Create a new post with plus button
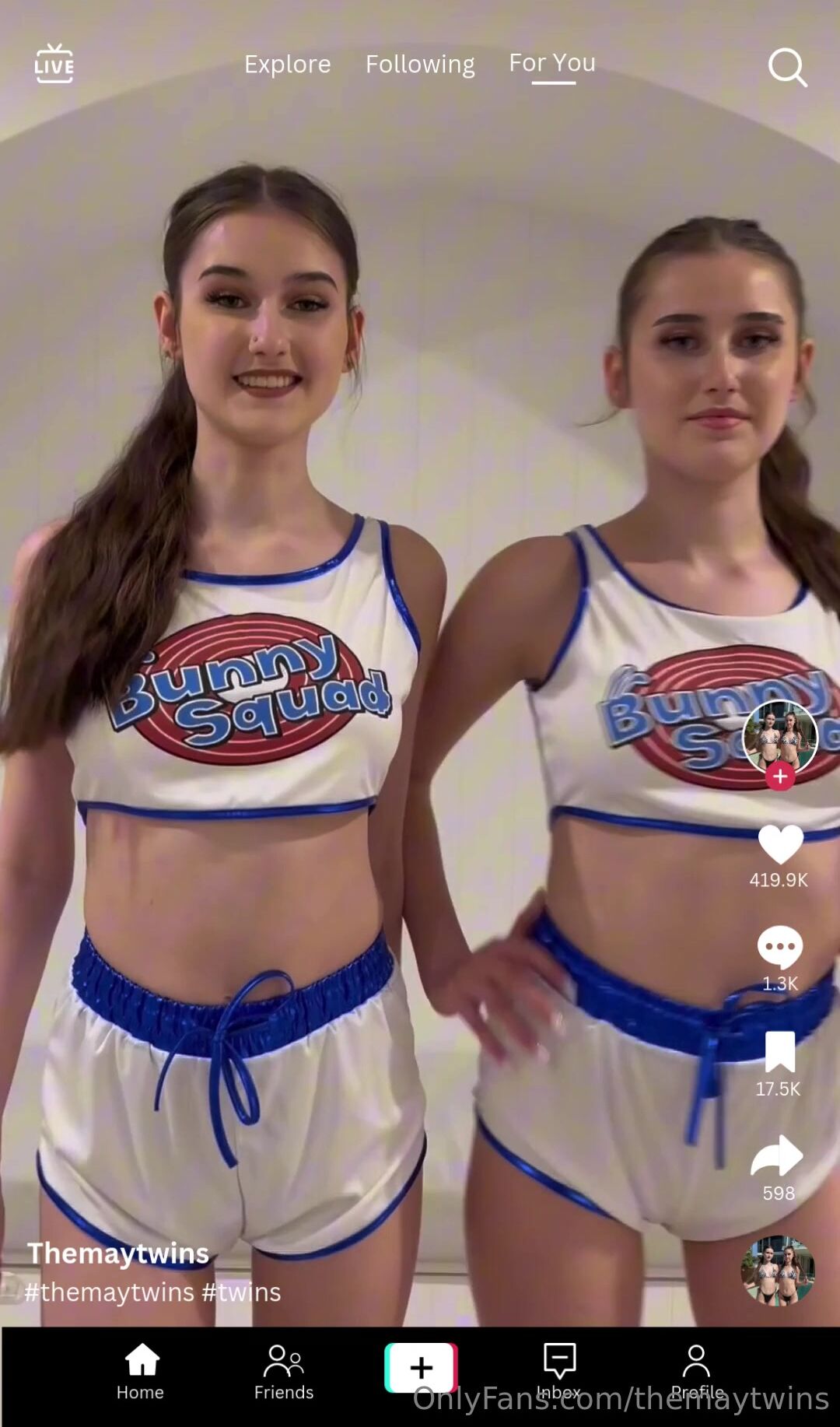The width and height of the screenshot is (840, 1427). [421, 1367]
